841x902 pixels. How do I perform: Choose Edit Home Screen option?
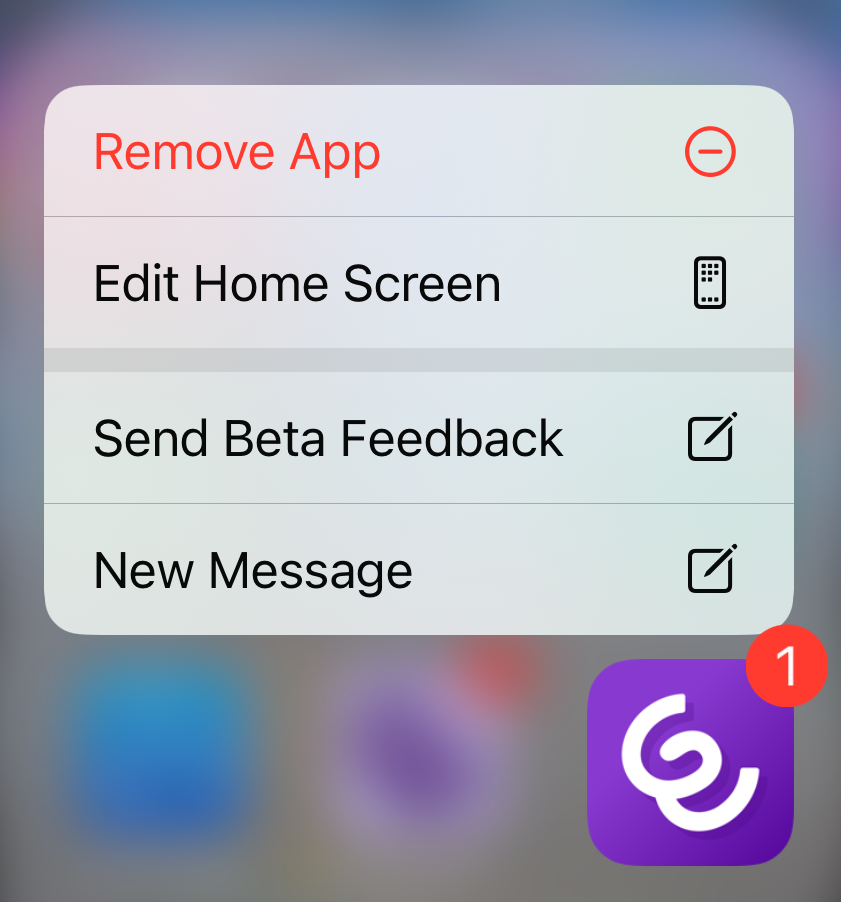pyautogui.click(x=418, y=284)
